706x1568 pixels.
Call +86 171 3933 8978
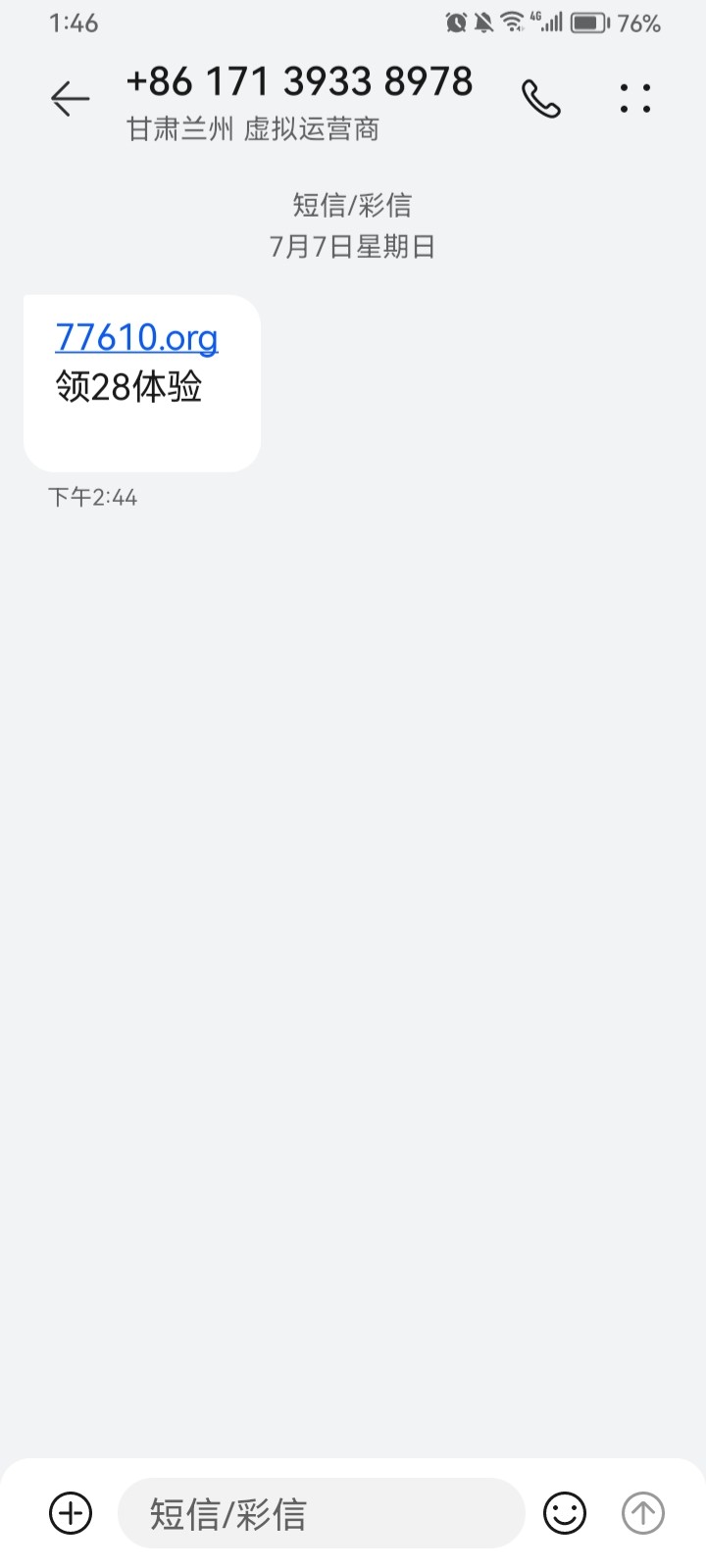(x=540, y=99)
